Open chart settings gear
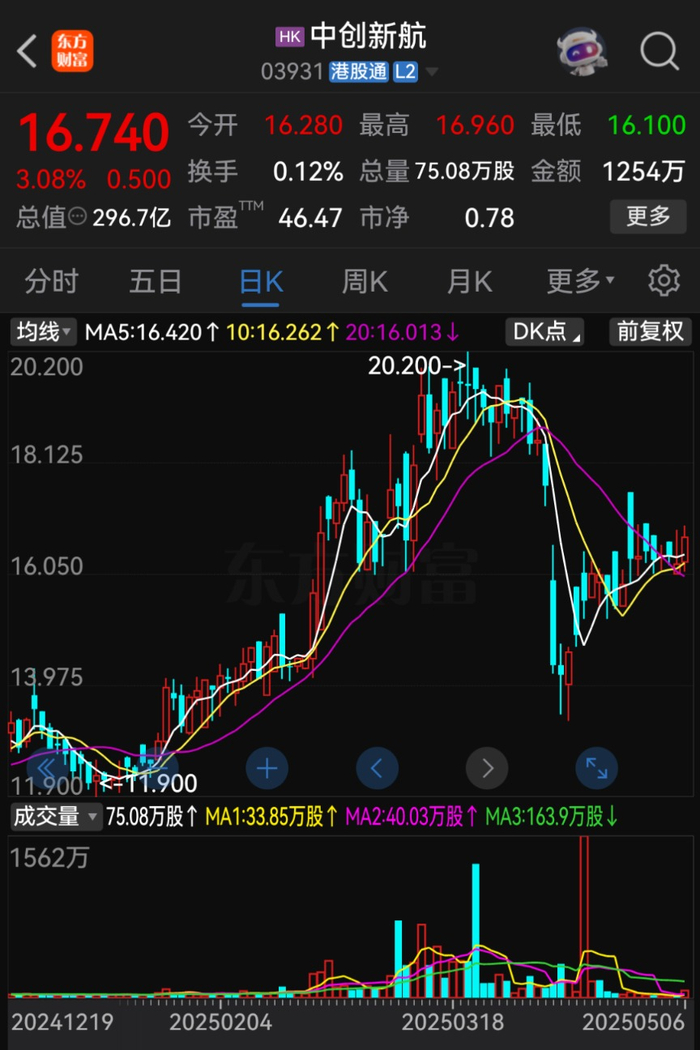 pos(663,281)
